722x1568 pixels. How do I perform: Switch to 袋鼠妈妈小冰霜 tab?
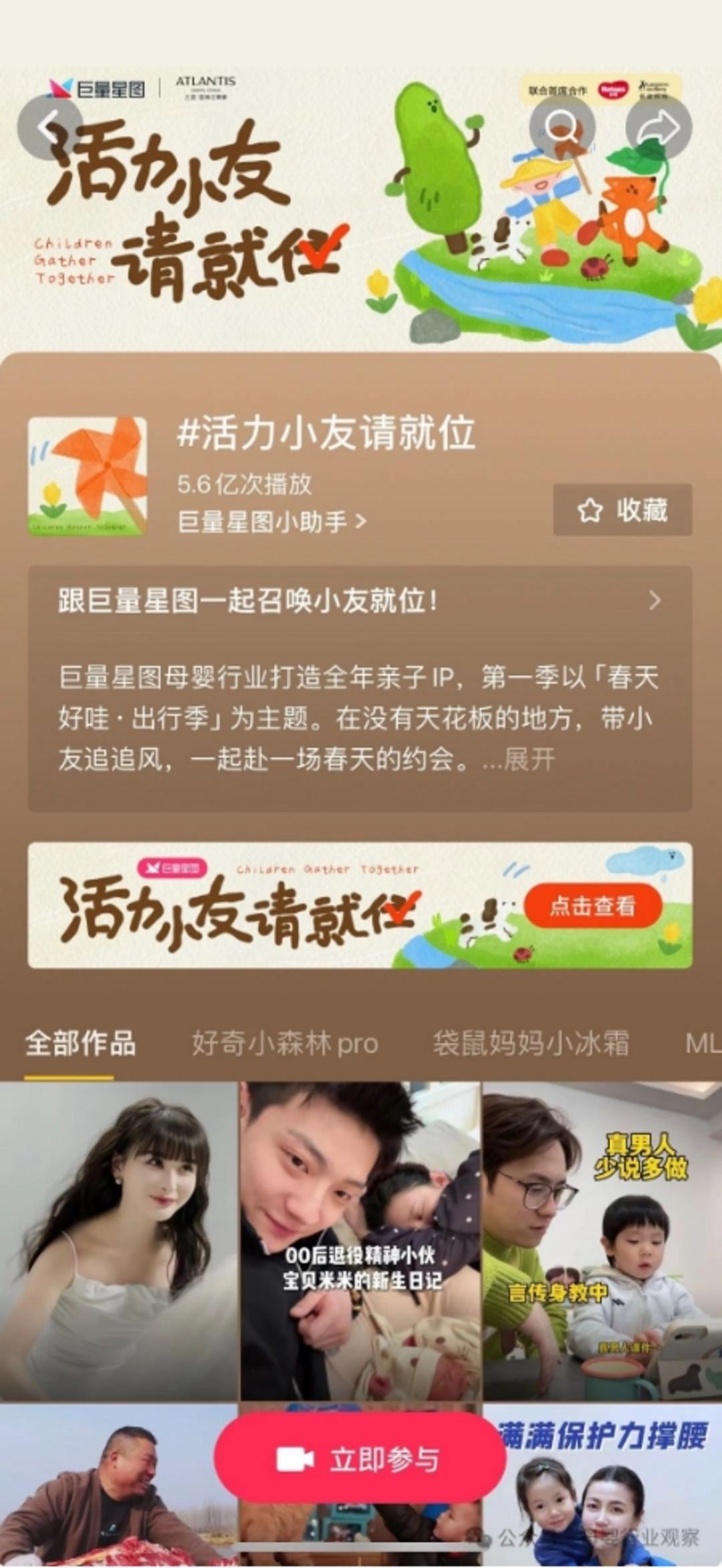coord(530,1043)
